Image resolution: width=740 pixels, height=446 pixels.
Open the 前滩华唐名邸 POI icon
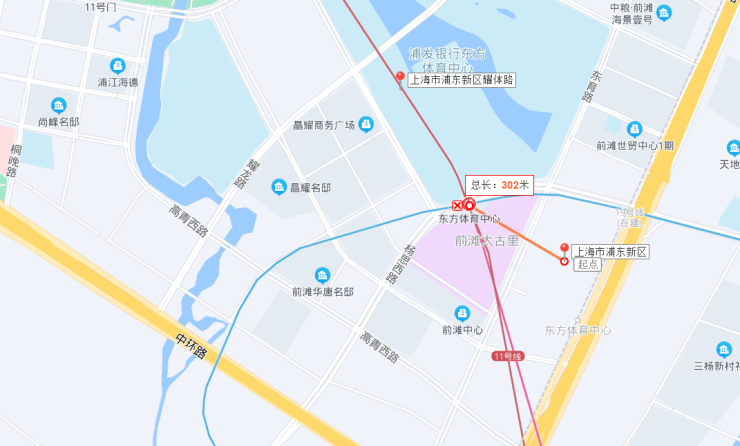click(322, 275)
